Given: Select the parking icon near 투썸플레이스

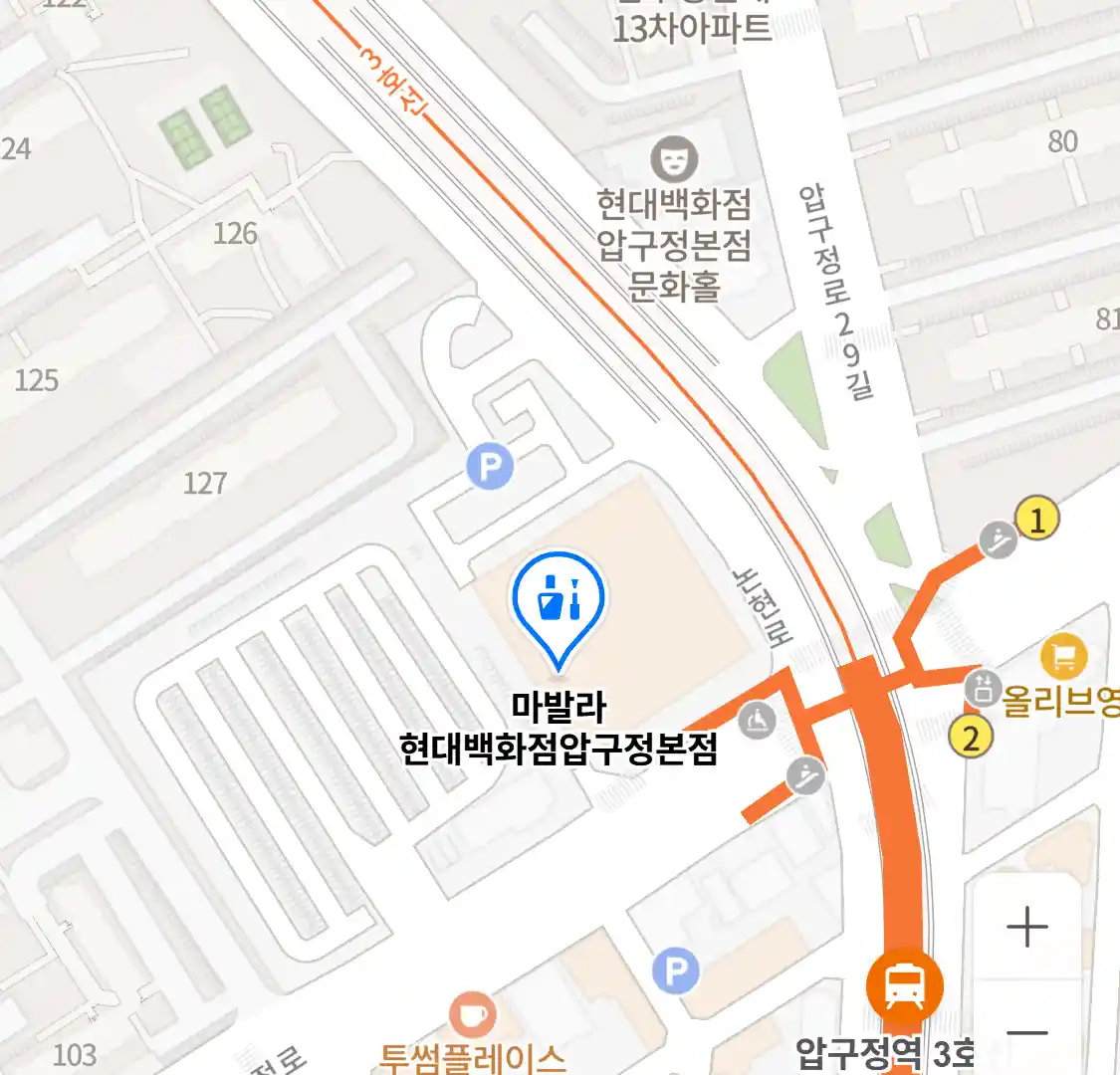Looking at the screenshot, I should (676, 968).
